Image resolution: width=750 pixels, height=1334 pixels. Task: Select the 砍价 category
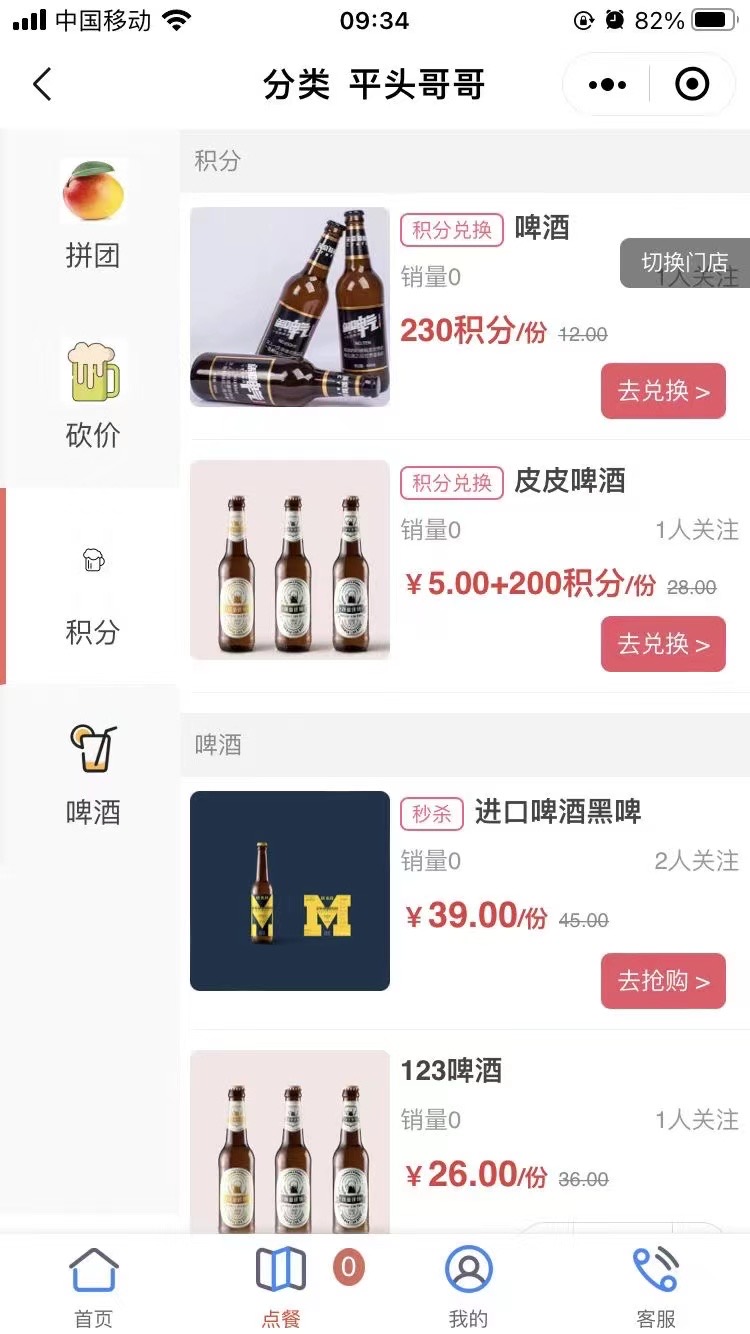tap(92, 394)
